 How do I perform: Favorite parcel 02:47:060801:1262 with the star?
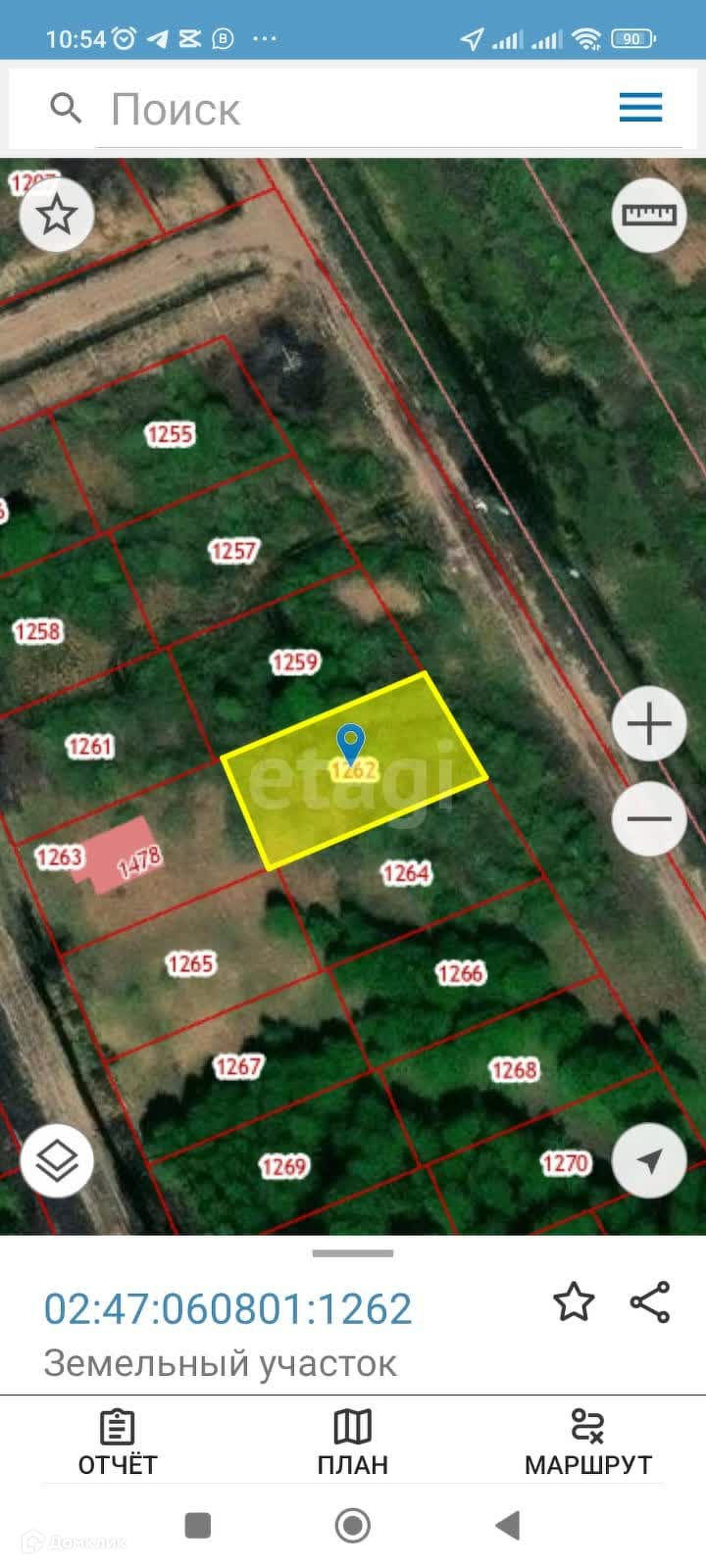pyautogui.click(x=574, y=1302)
